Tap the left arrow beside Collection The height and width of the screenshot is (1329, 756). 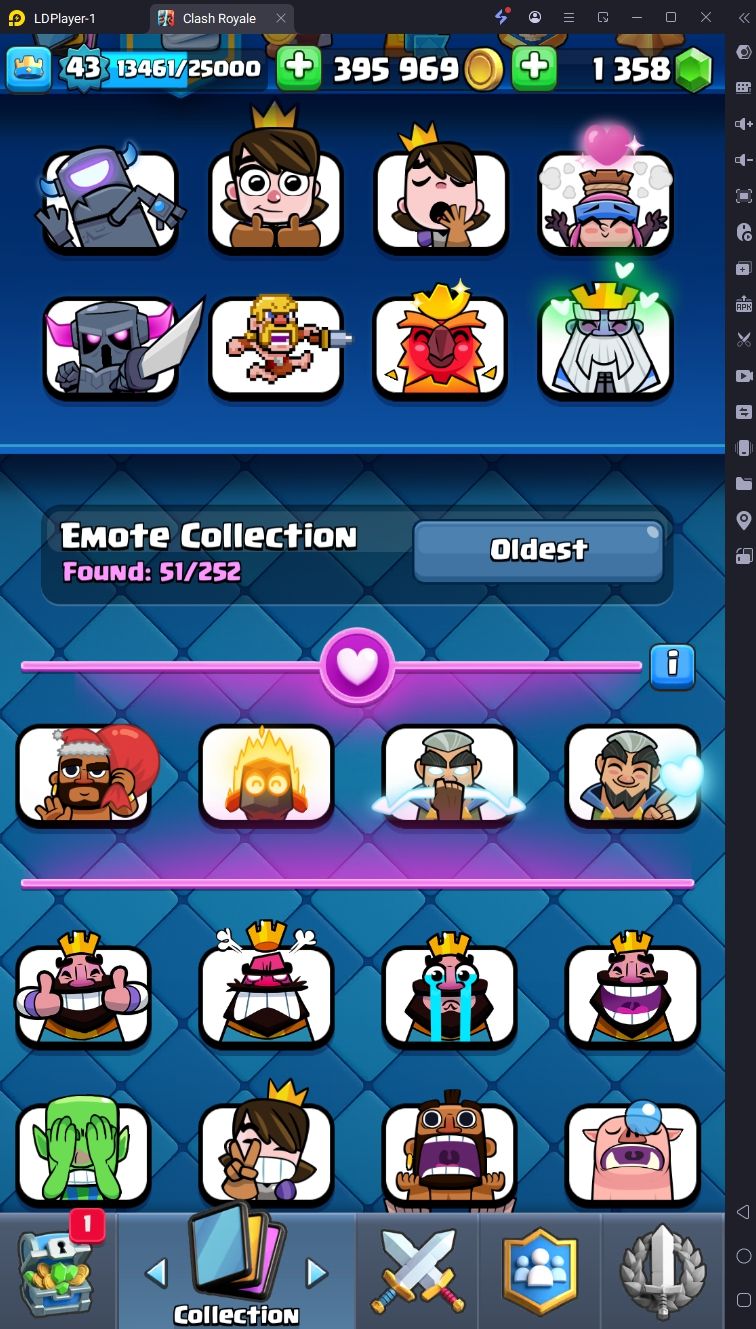coord(156,1273)
